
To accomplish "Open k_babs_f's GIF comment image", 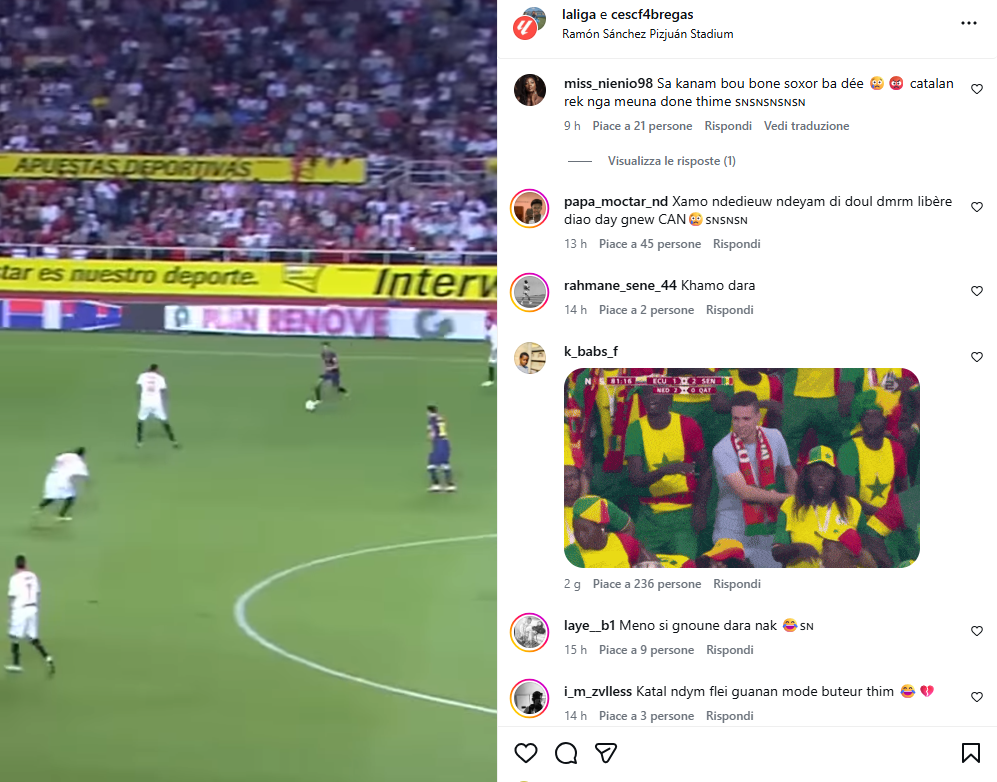I will tap(741, 467).
